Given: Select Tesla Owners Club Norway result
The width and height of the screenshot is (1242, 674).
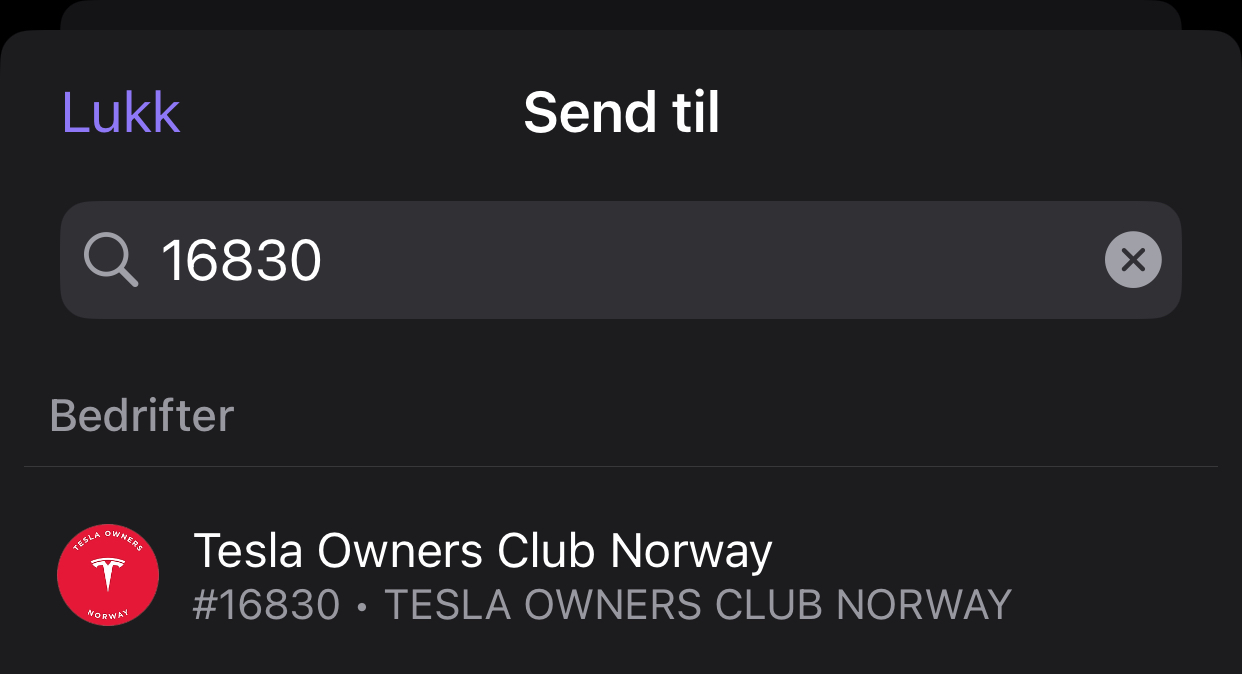Looking at the screenshot, I should 600,577.
